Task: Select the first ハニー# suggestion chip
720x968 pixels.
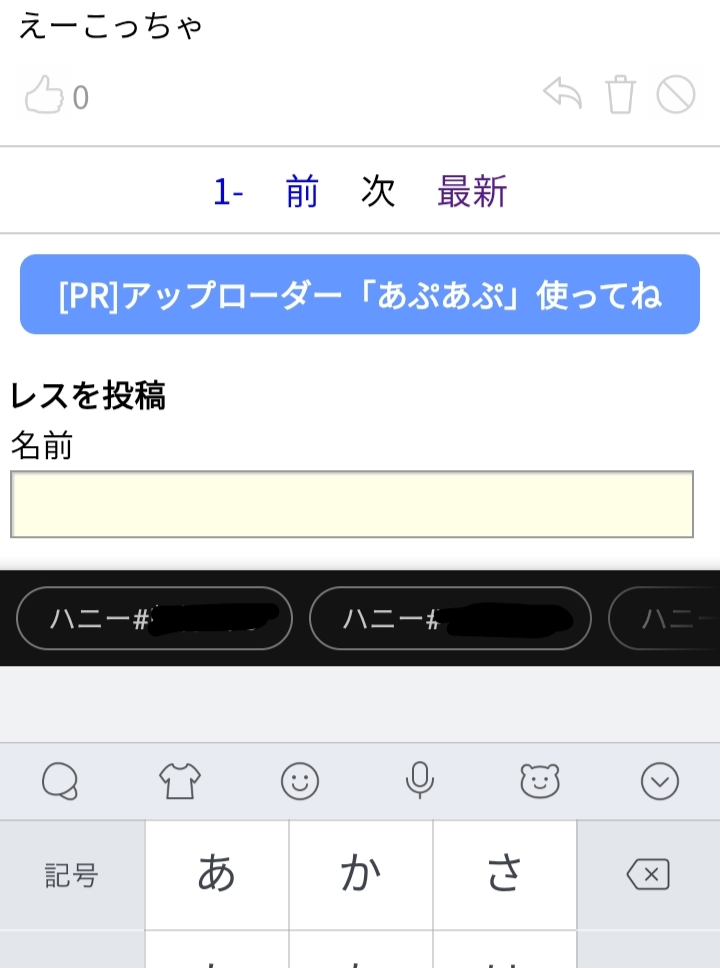Action: (152, 618)
